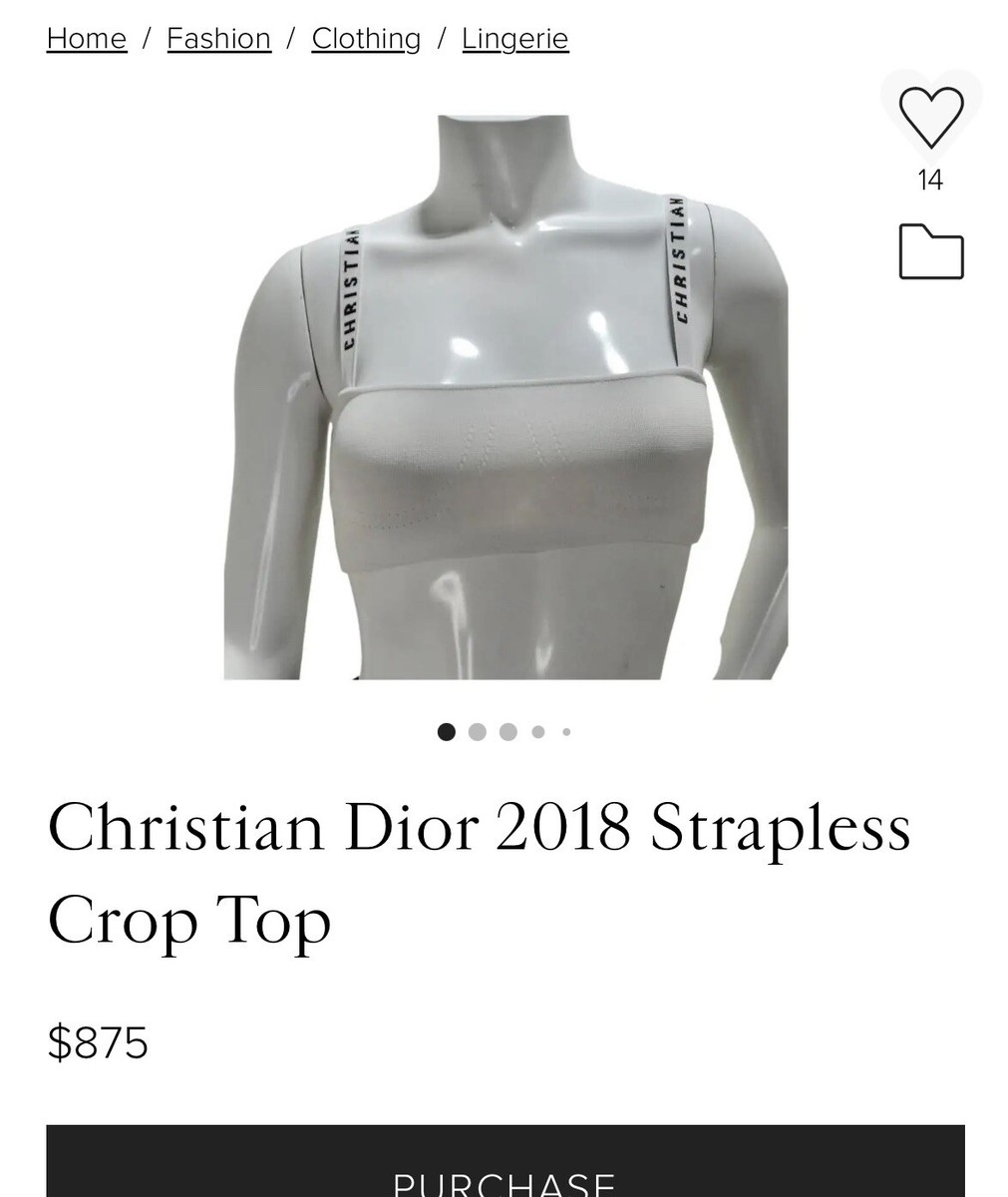
Task: Return to the Lingerie category
Action: 514,38
